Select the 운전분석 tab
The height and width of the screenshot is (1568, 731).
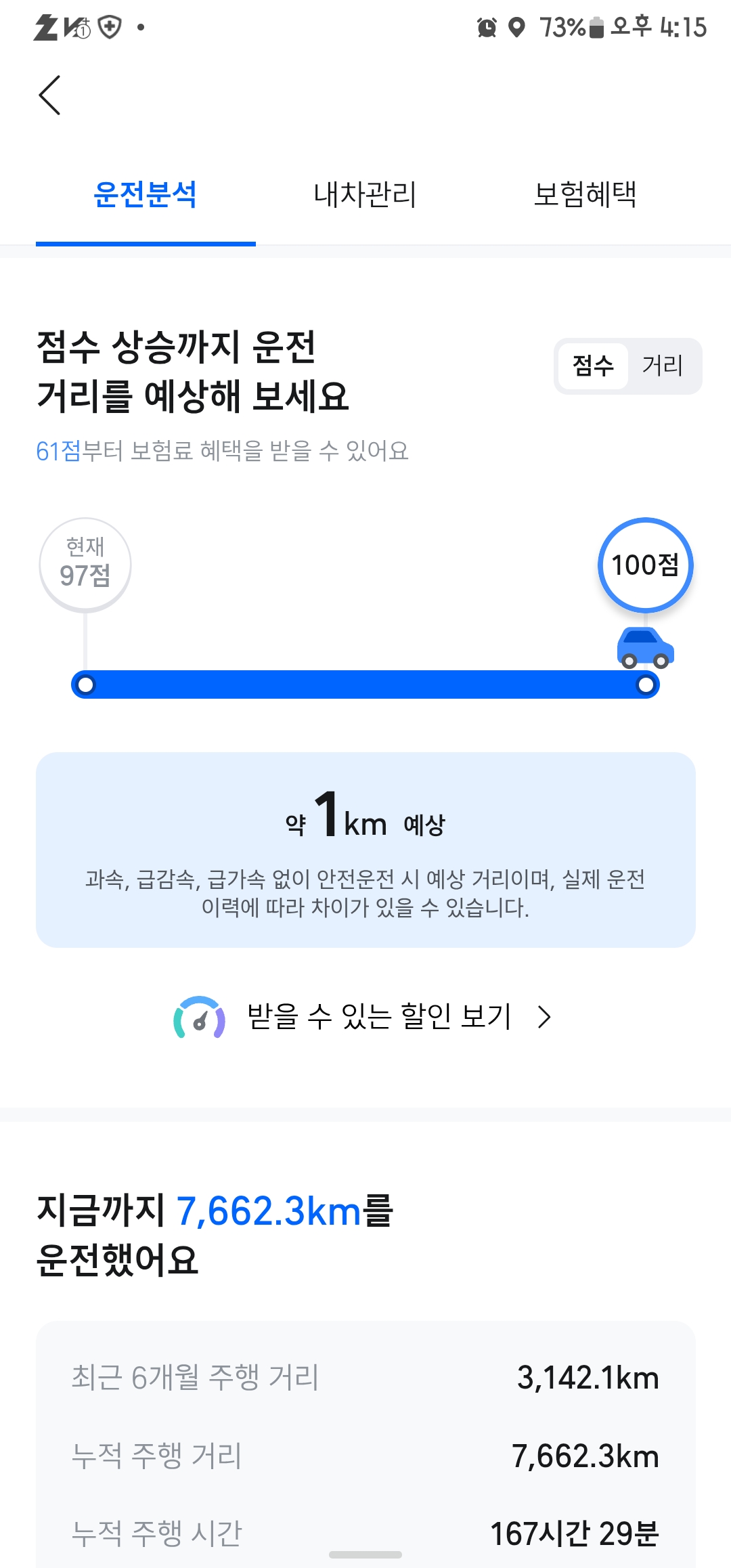(146, 195)
